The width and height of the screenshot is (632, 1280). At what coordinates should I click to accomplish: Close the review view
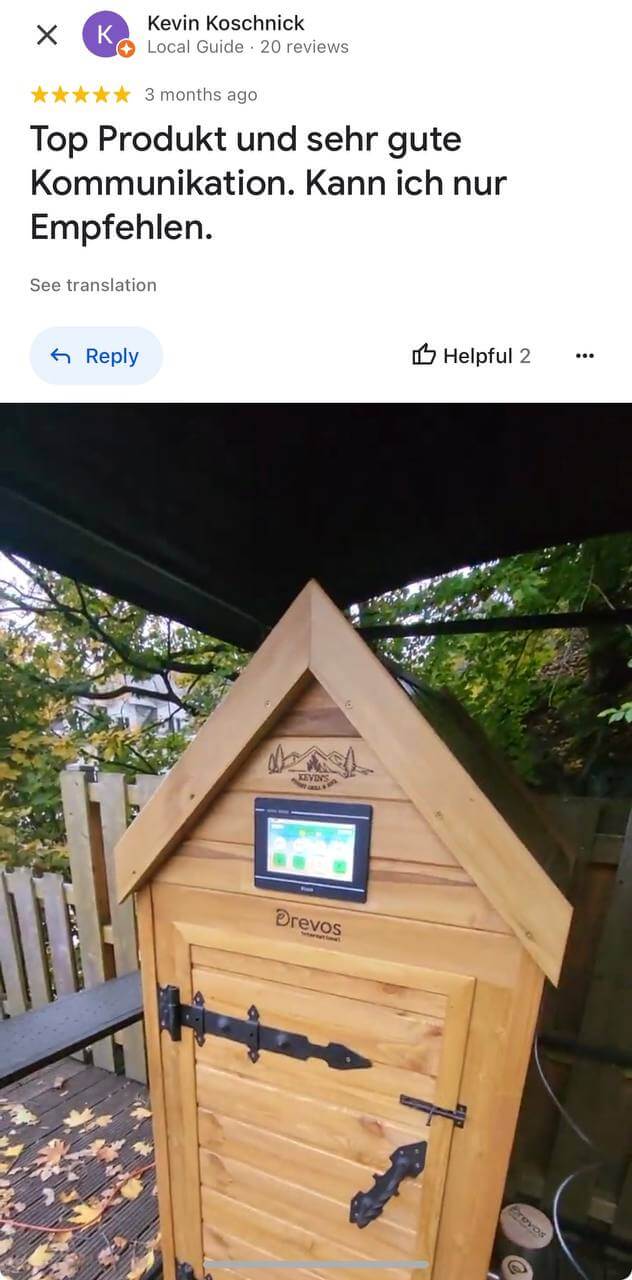tap(46, 35)
